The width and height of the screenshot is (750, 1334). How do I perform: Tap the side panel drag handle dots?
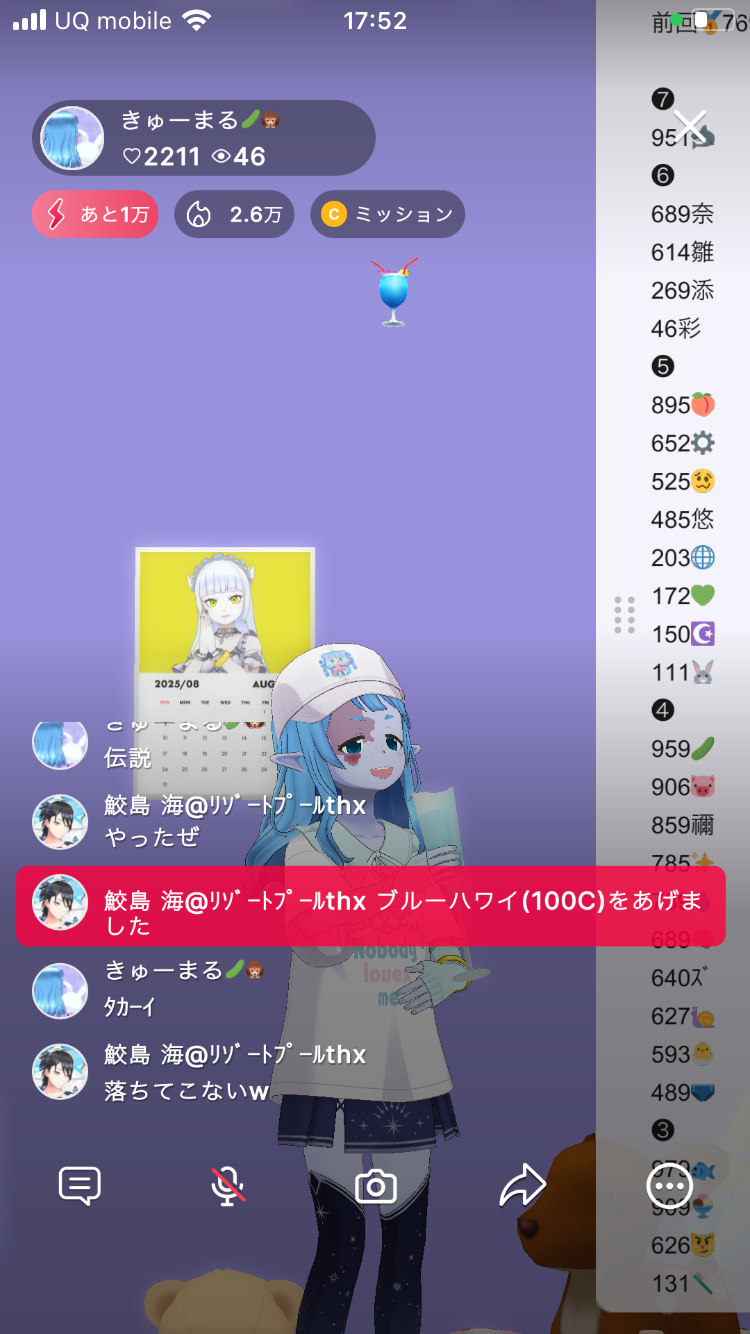625,614
